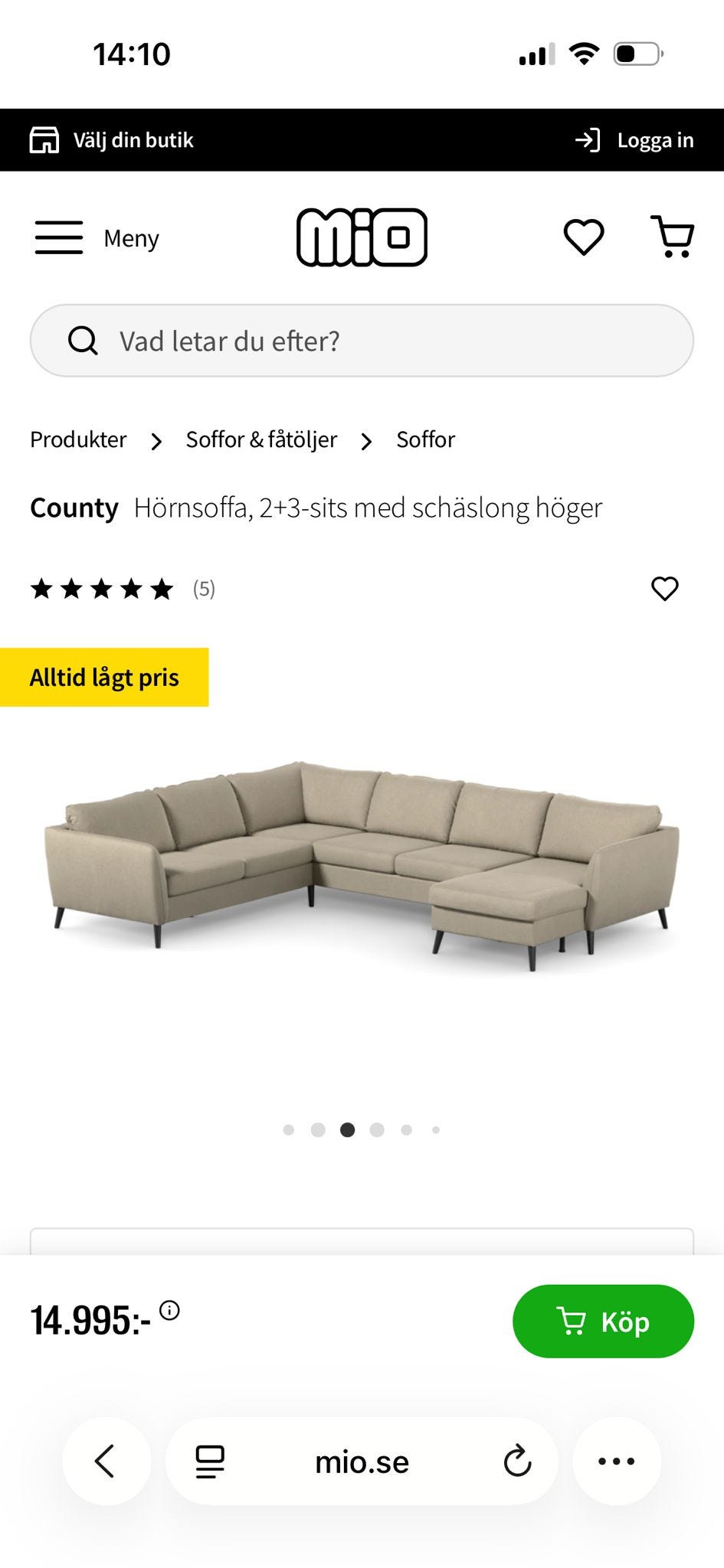Navigate to Soffor & fåtöljer breadcrumb

tap(260, 439)
